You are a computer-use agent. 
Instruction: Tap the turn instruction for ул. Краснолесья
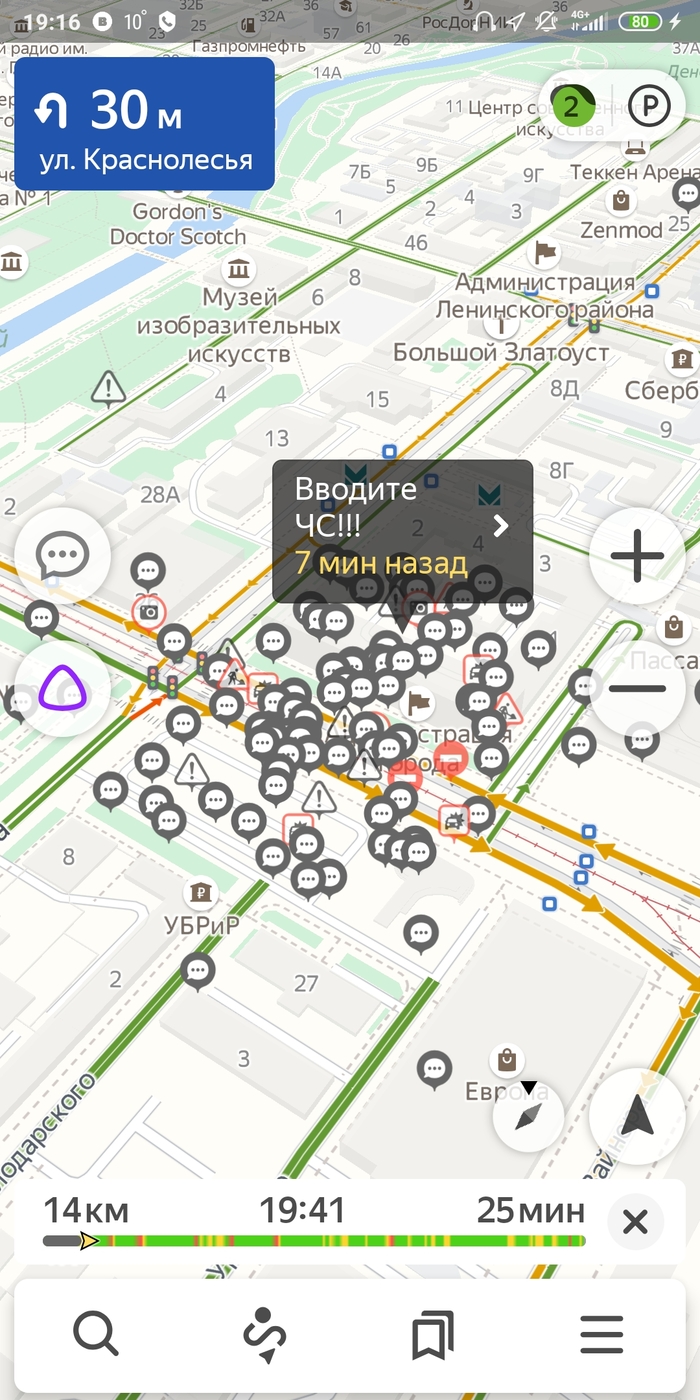point(144,123)
